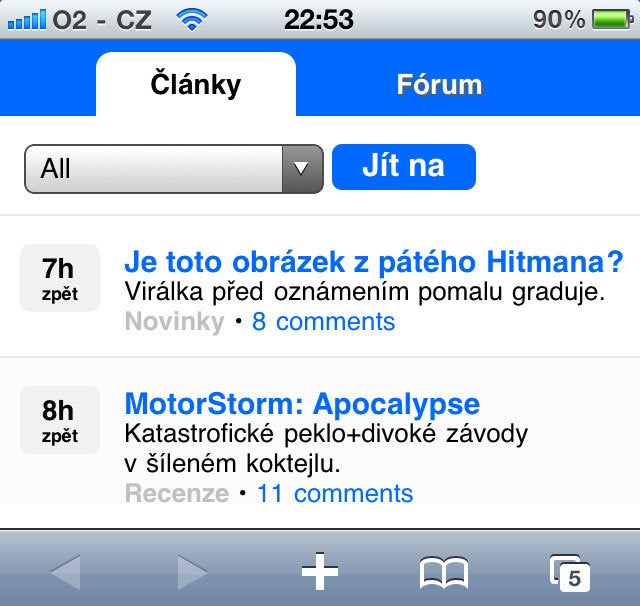640x606 pixels.
Task: Open article about pátého Hitmana
Action: [x=373, y=263]
